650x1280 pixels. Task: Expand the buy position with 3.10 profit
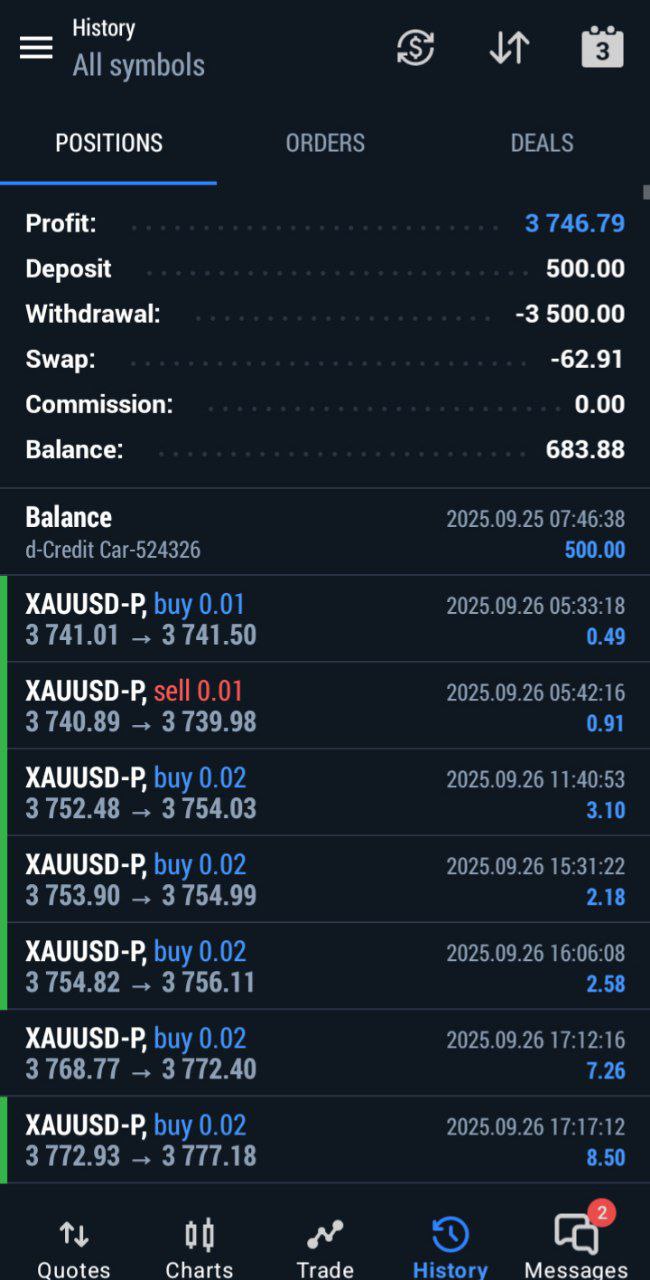(x=325, y=793)
